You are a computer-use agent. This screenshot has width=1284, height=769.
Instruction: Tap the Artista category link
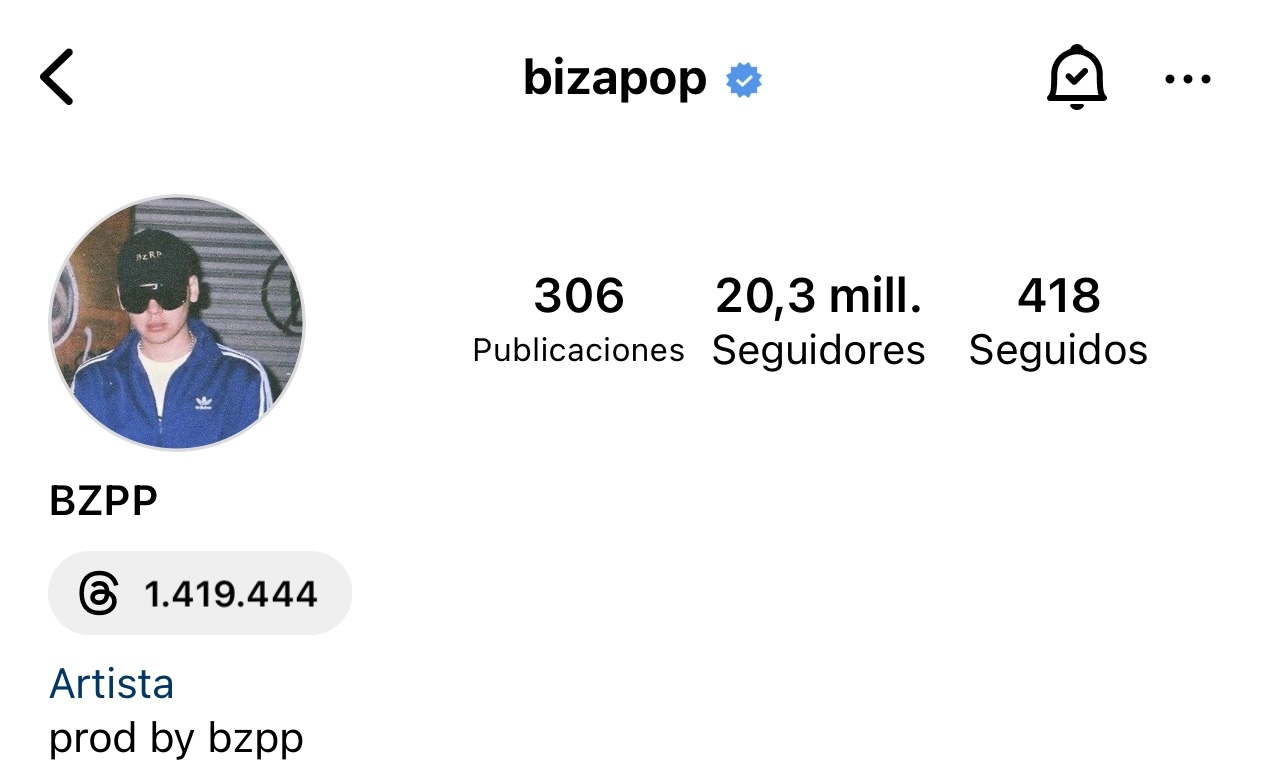click(x=112, y=685)
